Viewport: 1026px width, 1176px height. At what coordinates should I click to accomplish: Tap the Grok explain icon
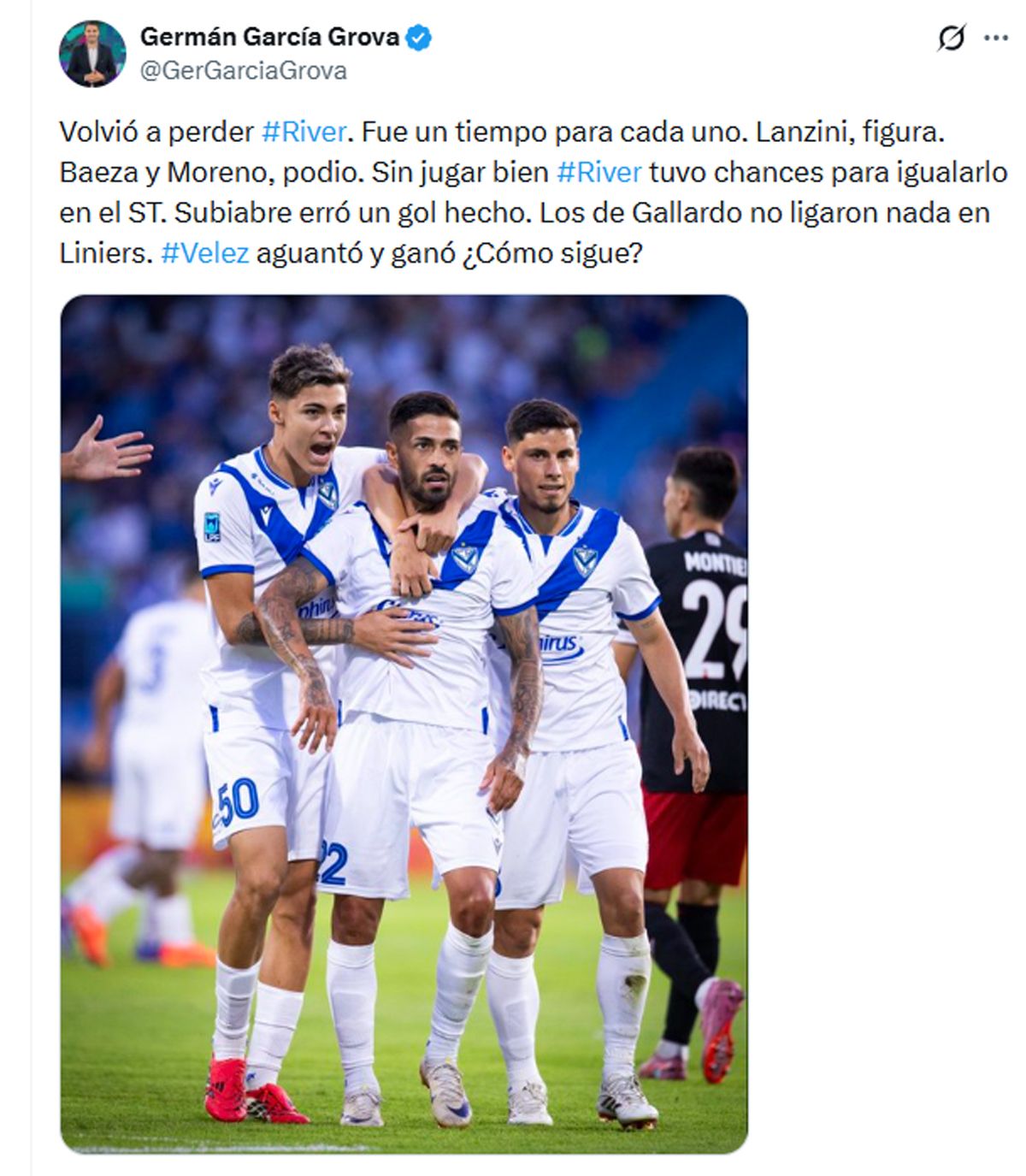[x=952, y=38]
